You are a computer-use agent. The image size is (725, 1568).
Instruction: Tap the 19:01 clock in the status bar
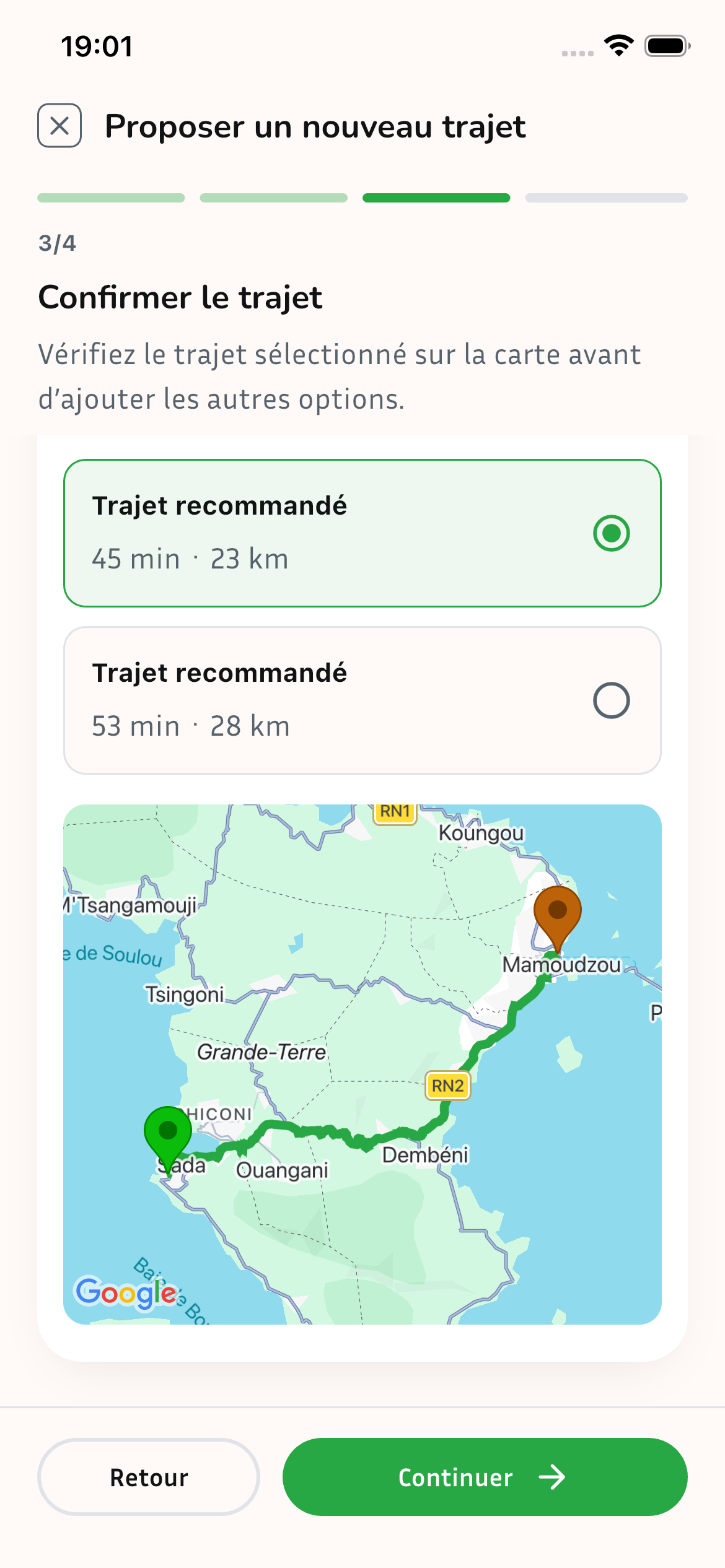click(x=97, y=45)
